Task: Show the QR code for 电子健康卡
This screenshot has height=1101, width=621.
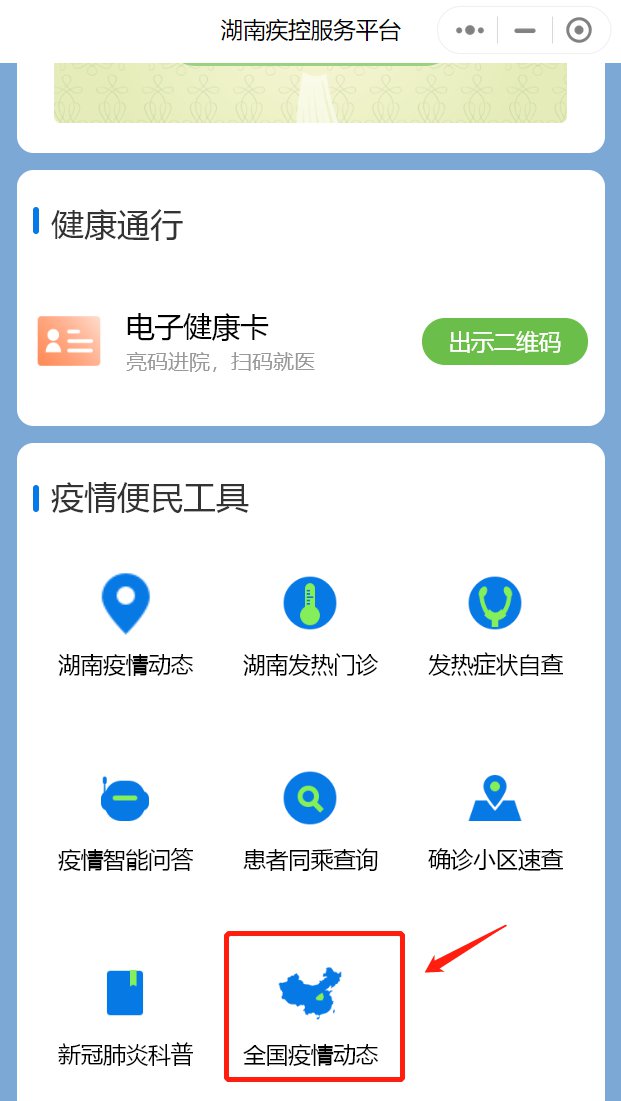Action: [504, 343]
